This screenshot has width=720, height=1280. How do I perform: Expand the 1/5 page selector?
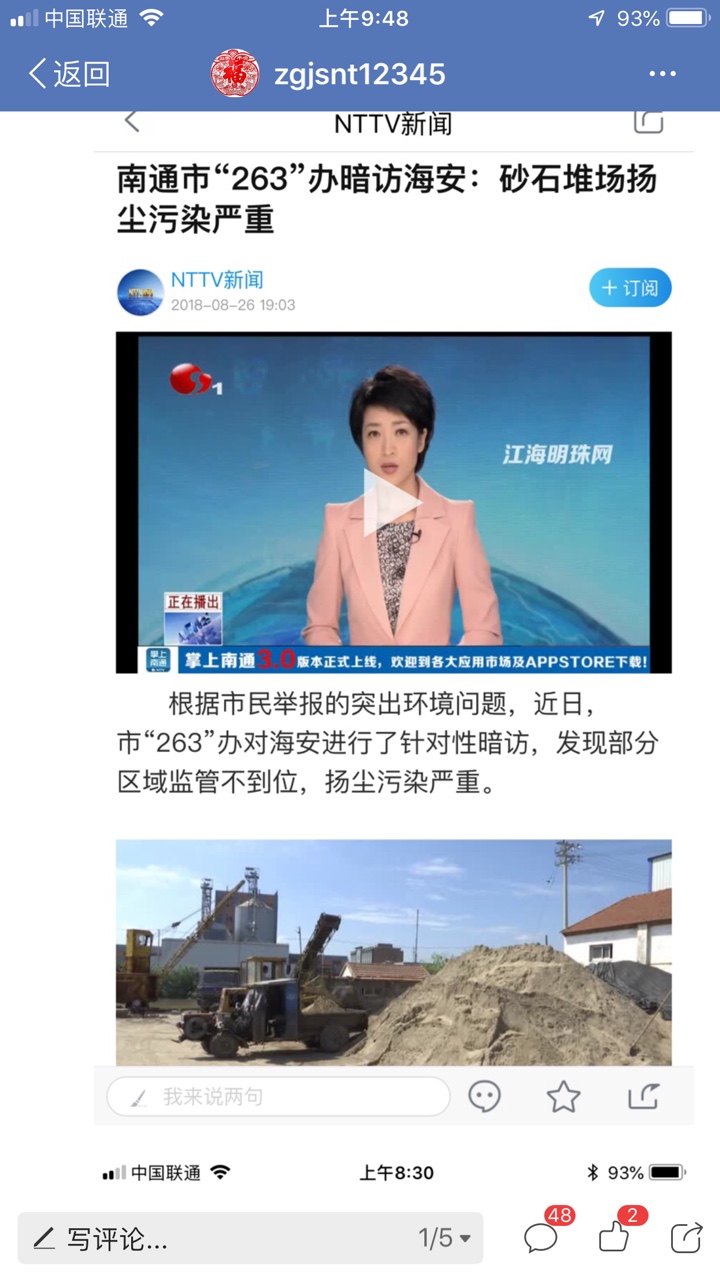pos(445,1239)
